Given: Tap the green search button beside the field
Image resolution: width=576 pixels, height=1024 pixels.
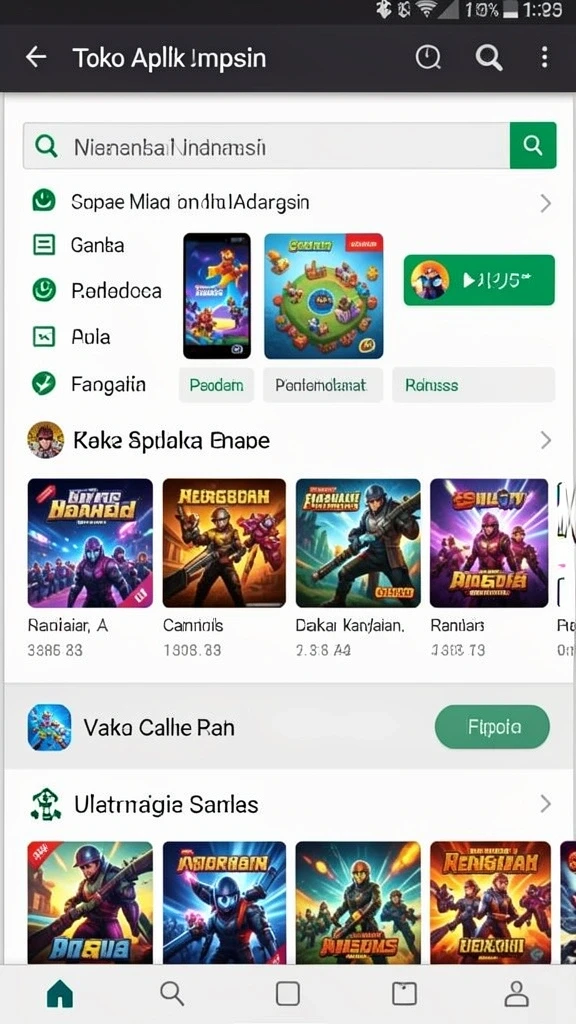Looking at the screenshot, I should click(533, 146).
